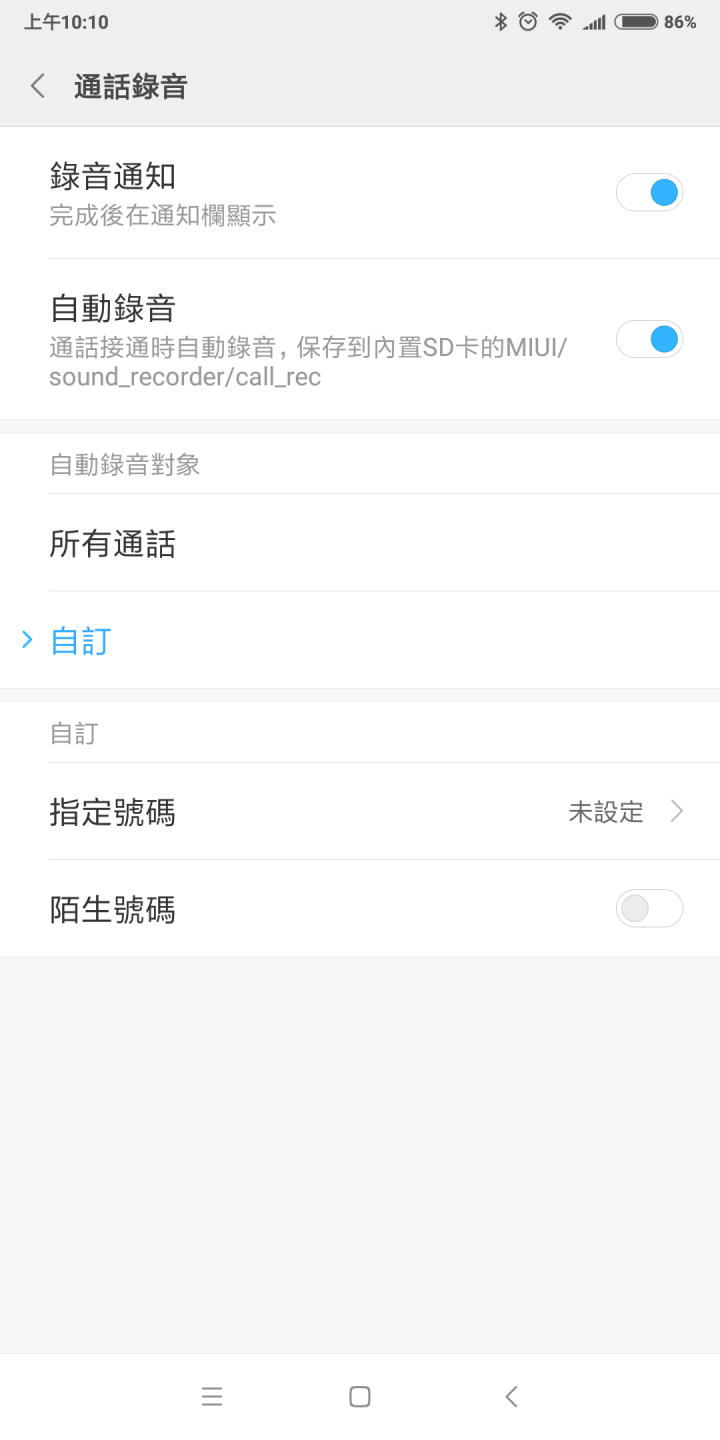Turn off the 錄音通知 switch
The width and height of the screenshot is (720, 1440).
[x=649, y=192]
